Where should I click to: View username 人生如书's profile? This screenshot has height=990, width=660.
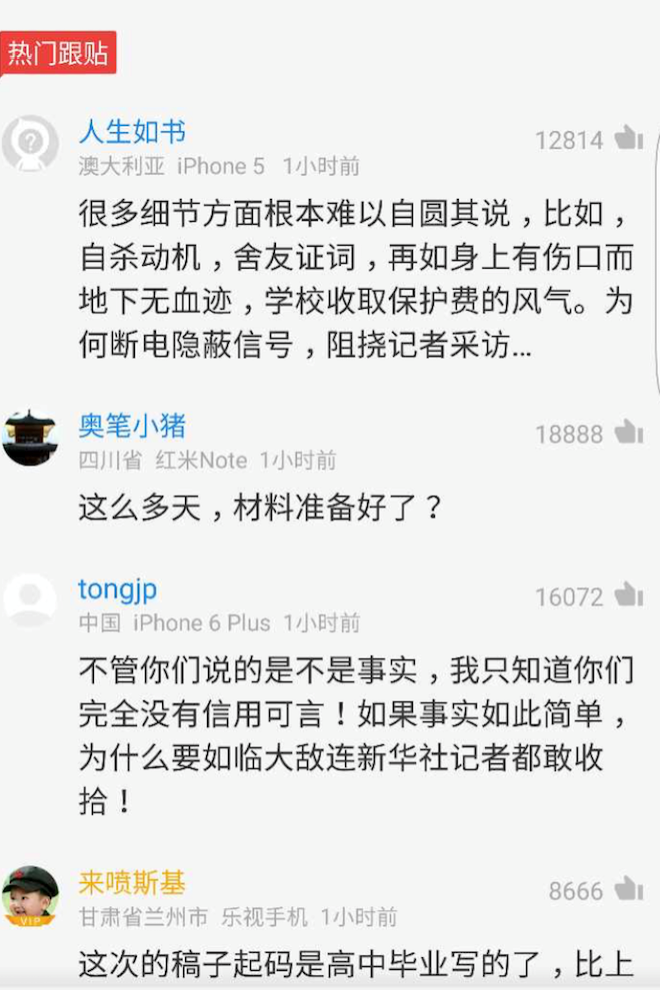132,132
